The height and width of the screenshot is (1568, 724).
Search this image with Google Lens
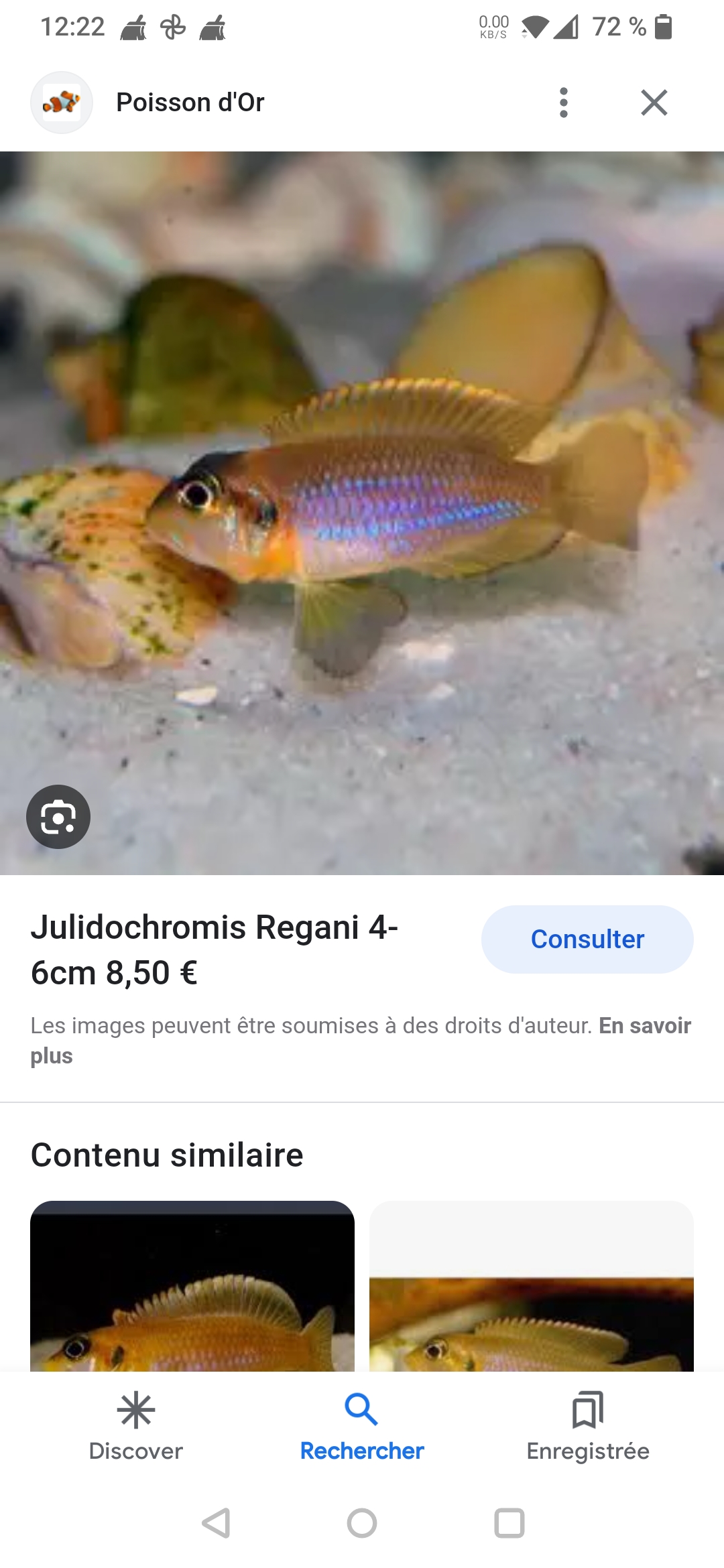point(58,817)
